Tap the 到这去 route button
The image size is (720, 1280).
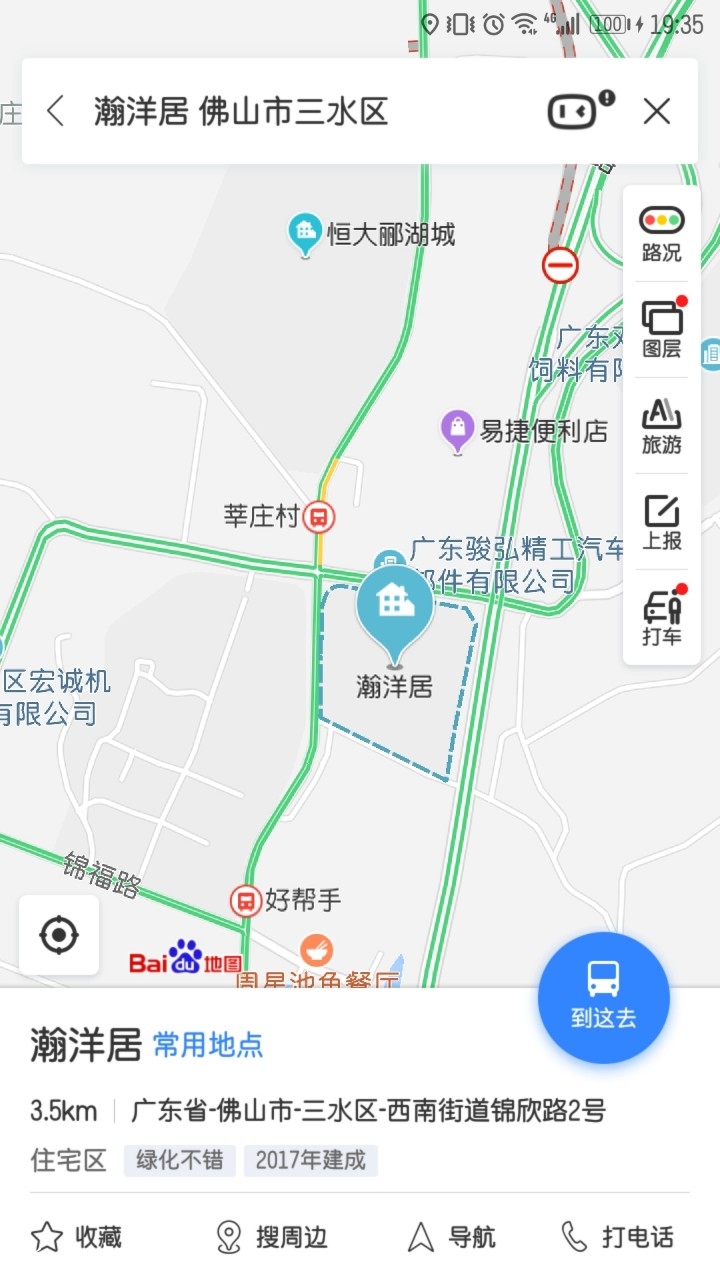coord(603,997)
